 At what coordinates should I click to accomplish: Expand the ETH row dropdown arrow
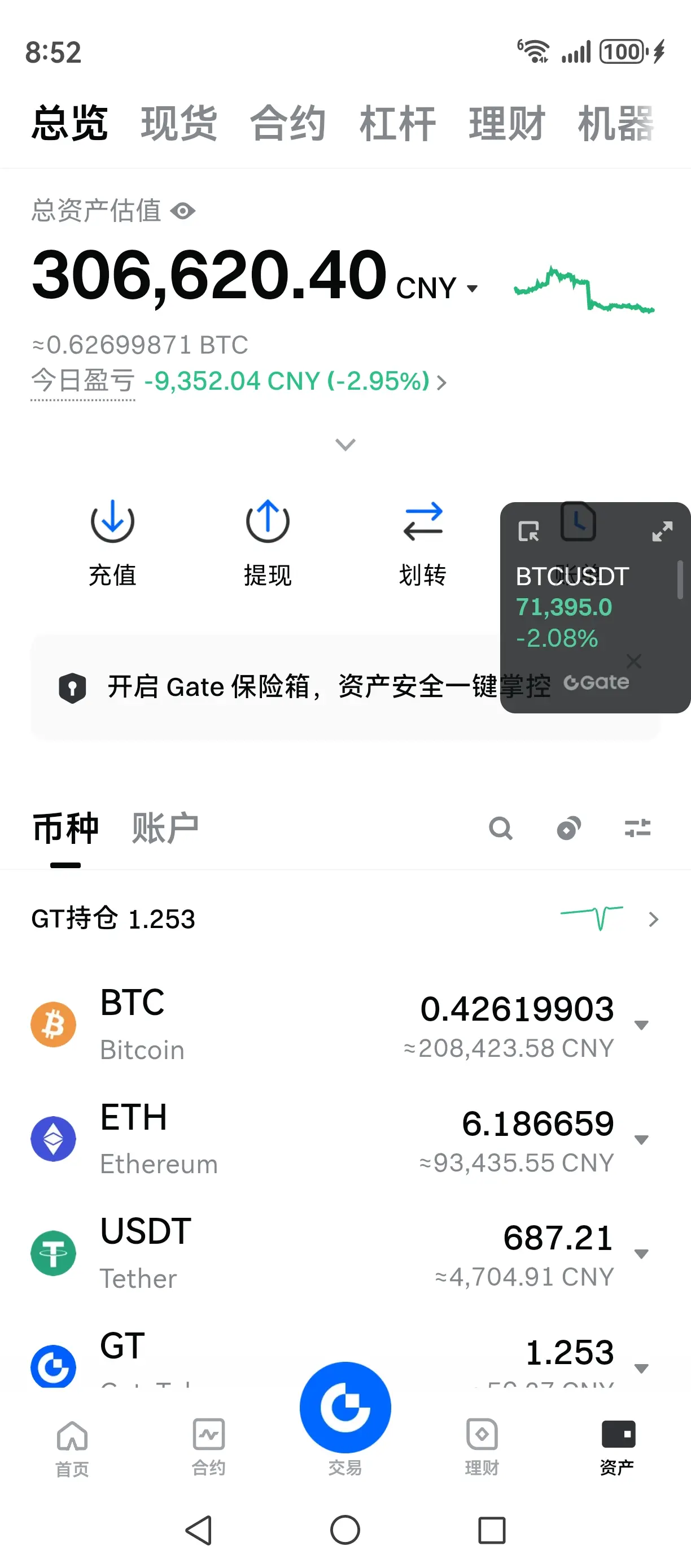641,1140
